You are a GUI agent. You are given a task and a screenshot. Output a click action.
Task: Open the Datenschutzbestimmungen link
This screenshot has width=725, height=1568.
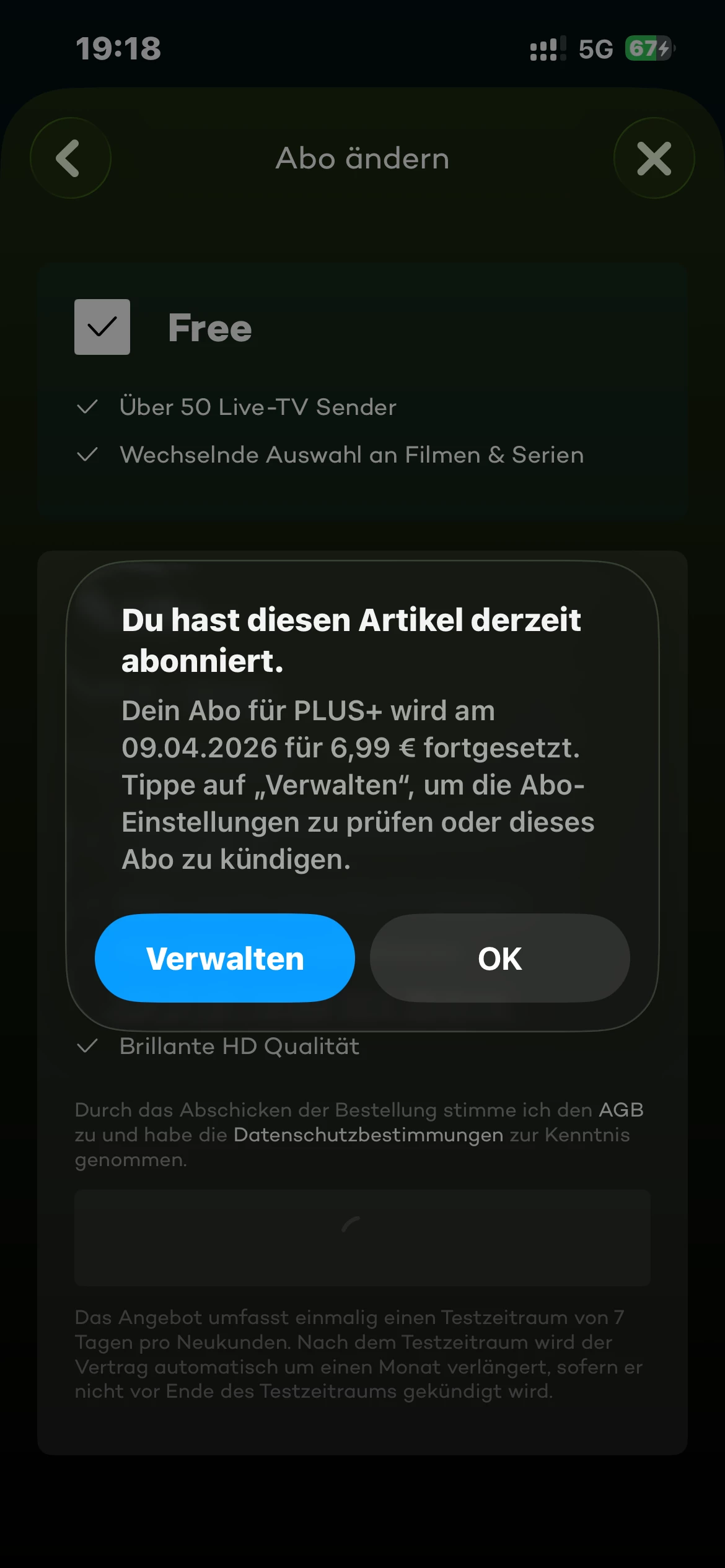point(368,1135)
